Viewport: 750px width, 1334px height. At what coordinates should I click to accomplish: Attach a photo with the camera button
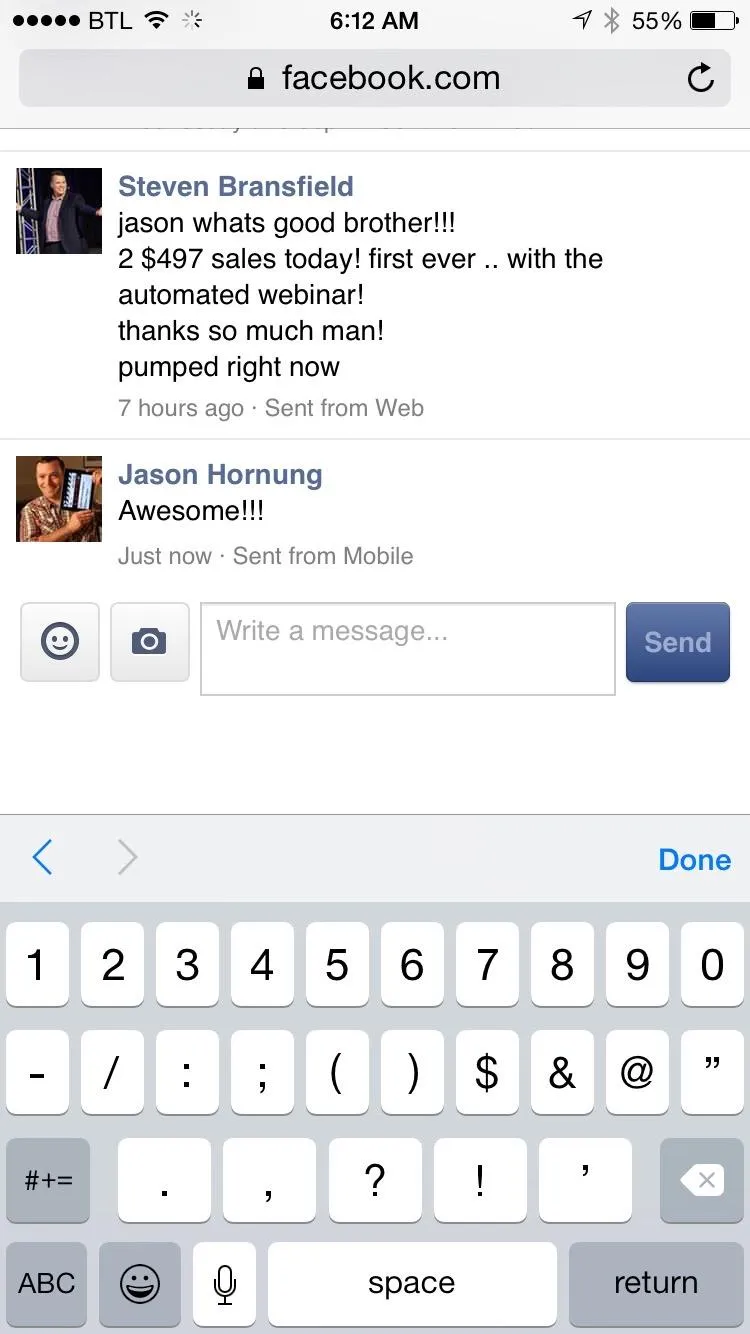coord(149,642)
